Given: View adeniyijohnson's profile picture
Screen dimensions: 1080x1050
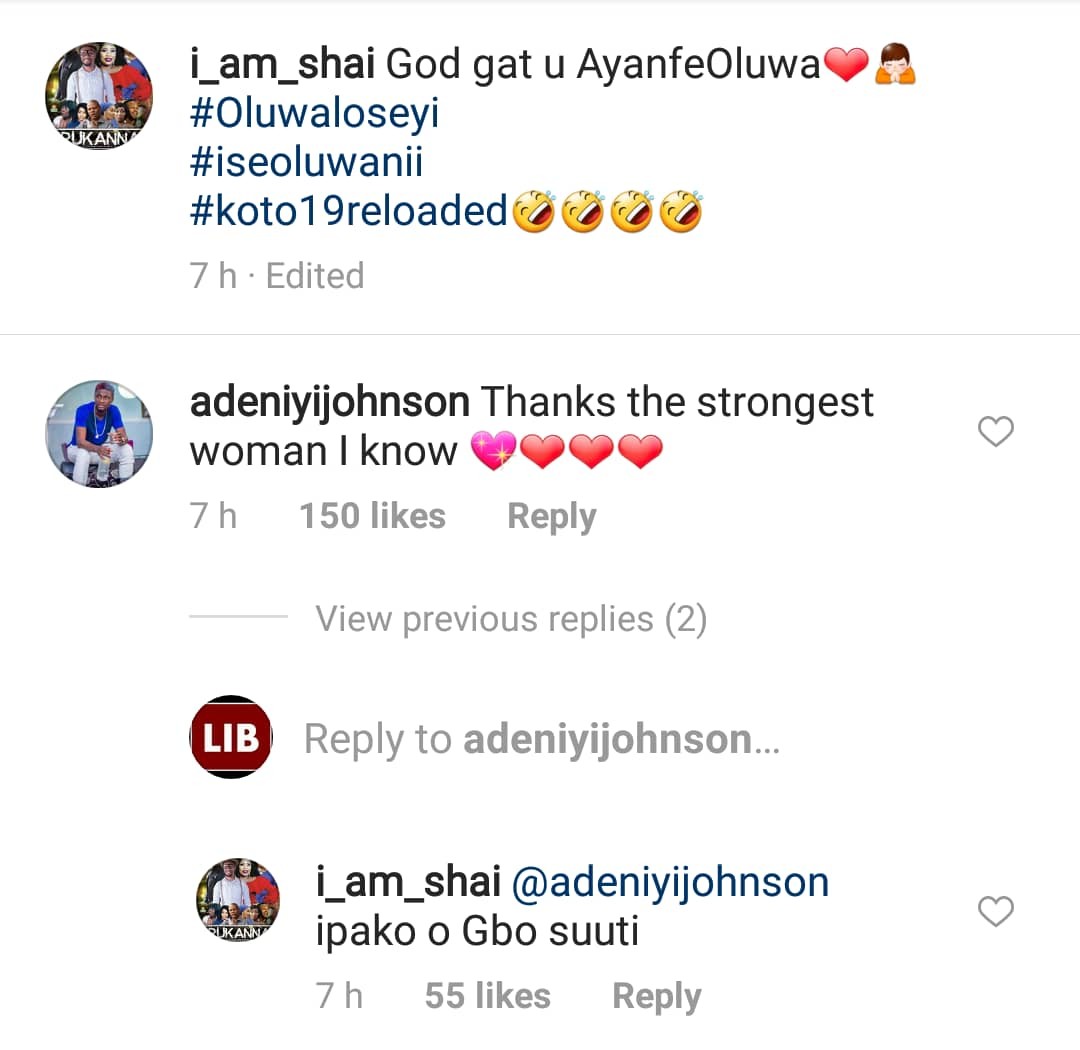Looking at the screenshot, I should tap(98, 433).
